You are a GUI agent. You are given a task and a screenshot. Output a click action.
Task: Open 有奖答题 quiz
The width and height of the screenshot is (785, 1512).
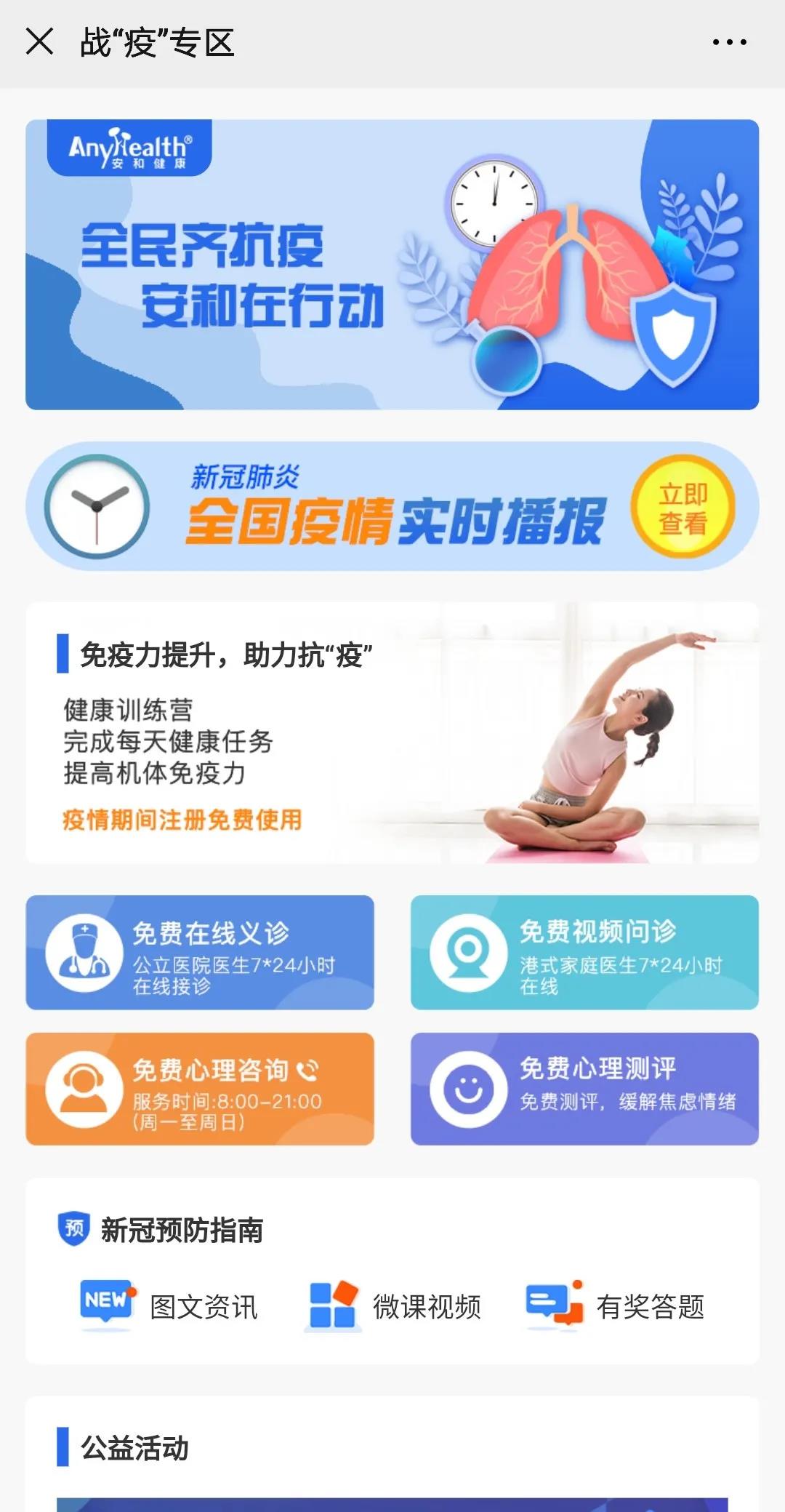click(615, 1307)
